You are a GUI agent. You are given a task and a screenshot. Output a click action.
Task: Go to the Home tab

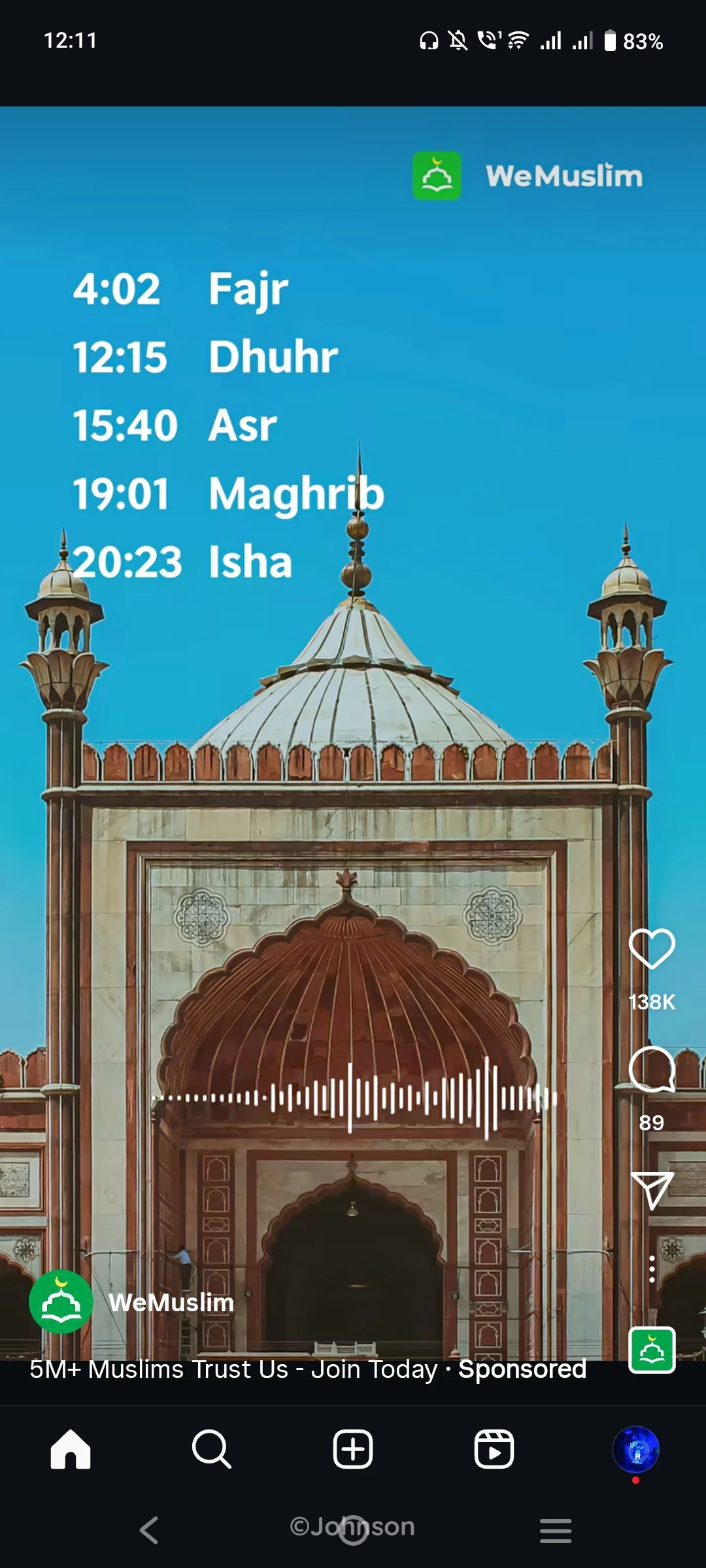[71, 1449]
